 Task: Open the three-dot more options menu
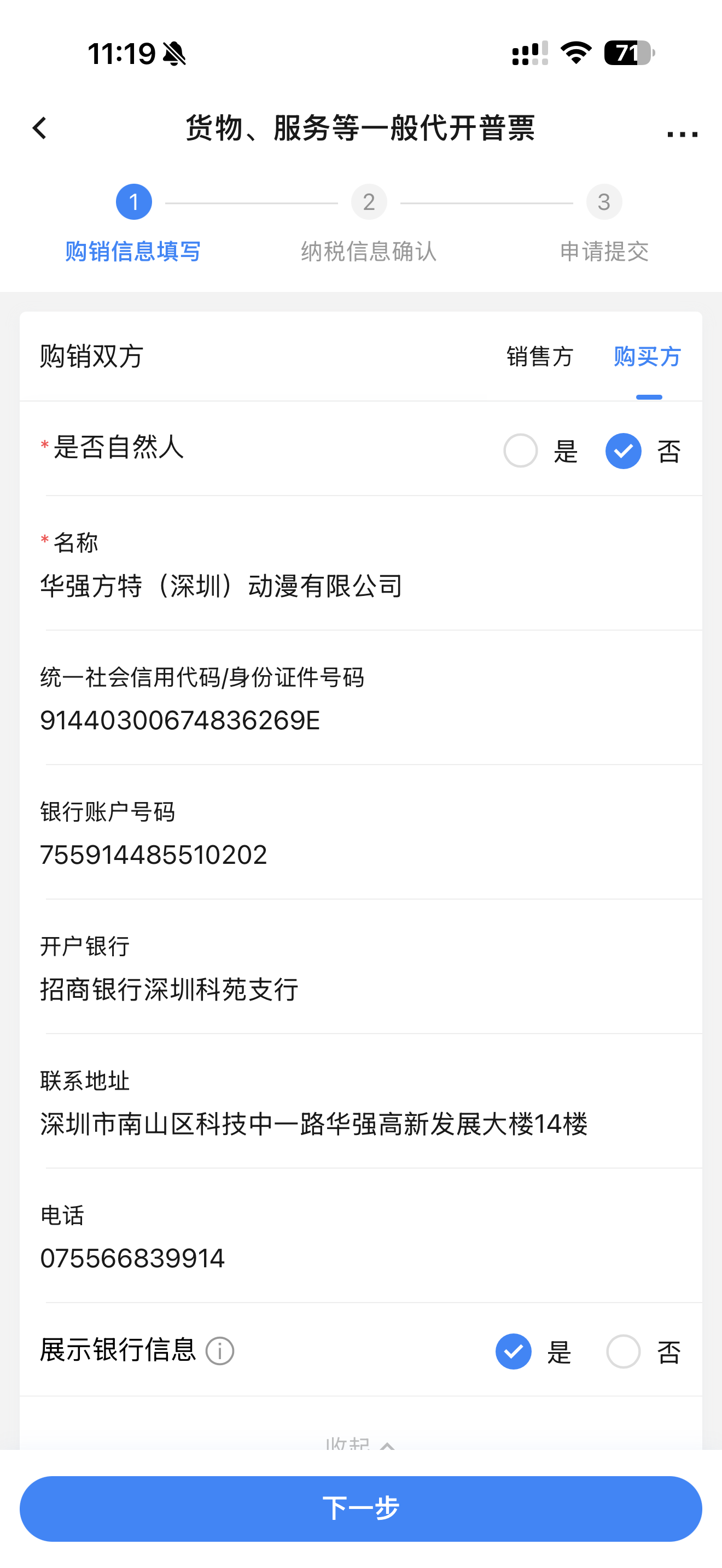(x=682, y=134)
